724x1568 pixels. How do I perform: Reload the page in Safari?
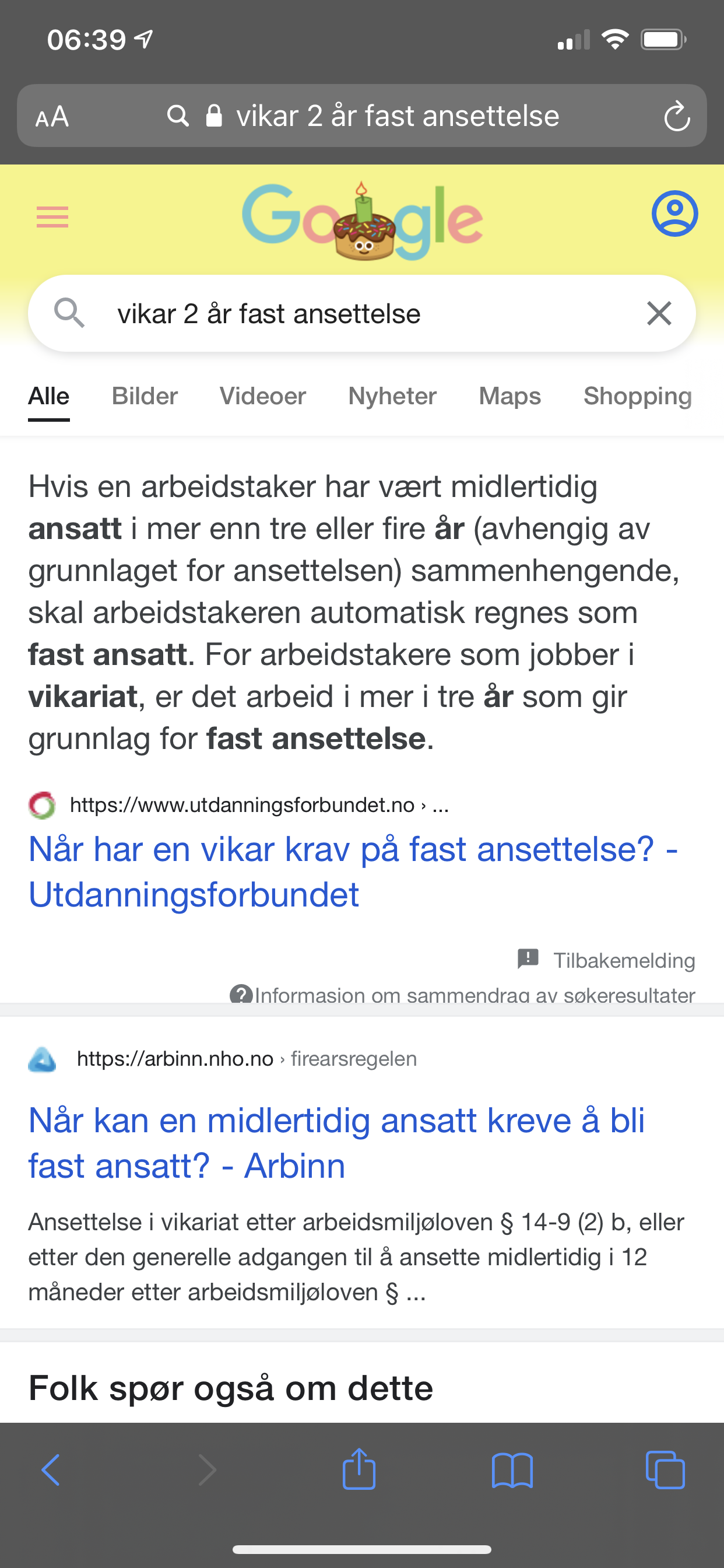point(677,116)
